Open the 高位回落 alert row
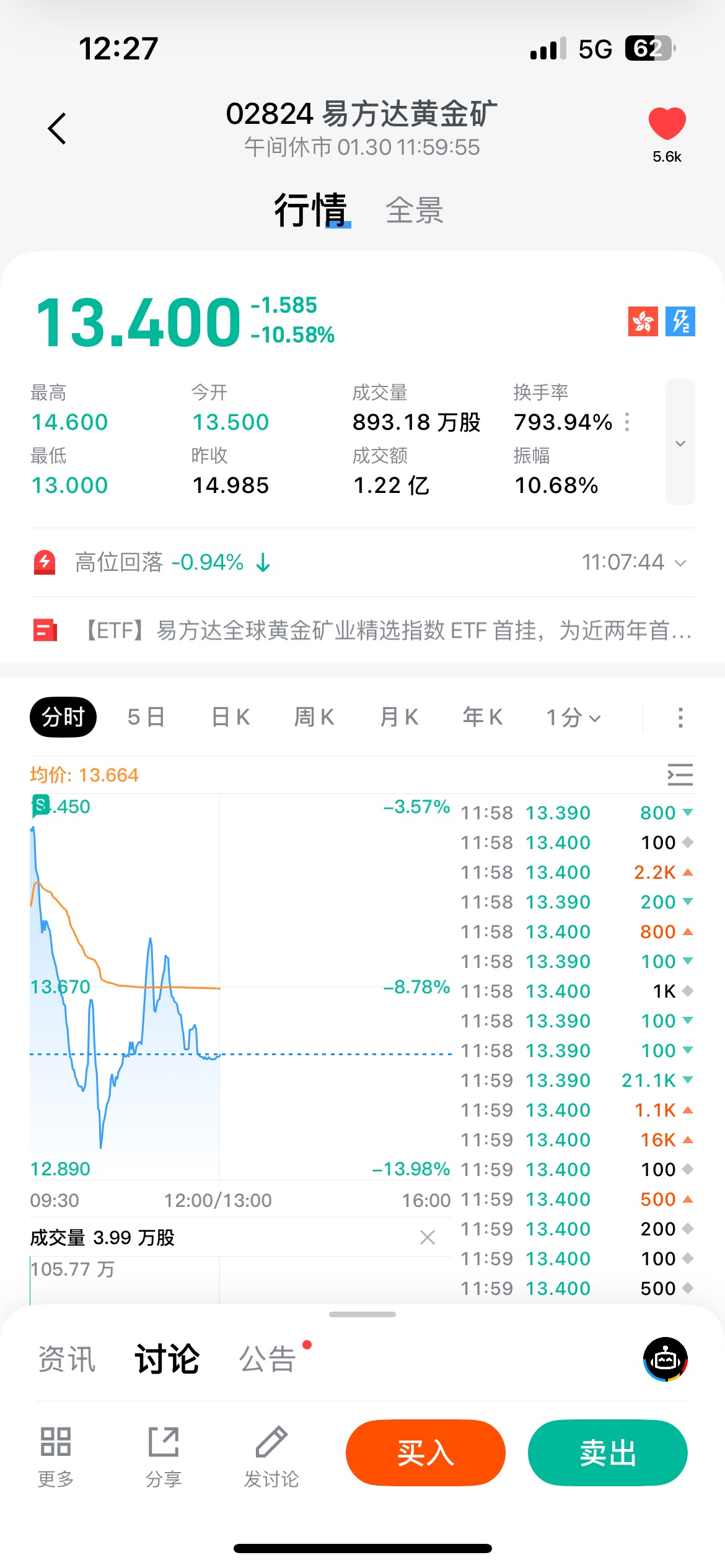Screen dimensions: 725x1568 point(359,562)
